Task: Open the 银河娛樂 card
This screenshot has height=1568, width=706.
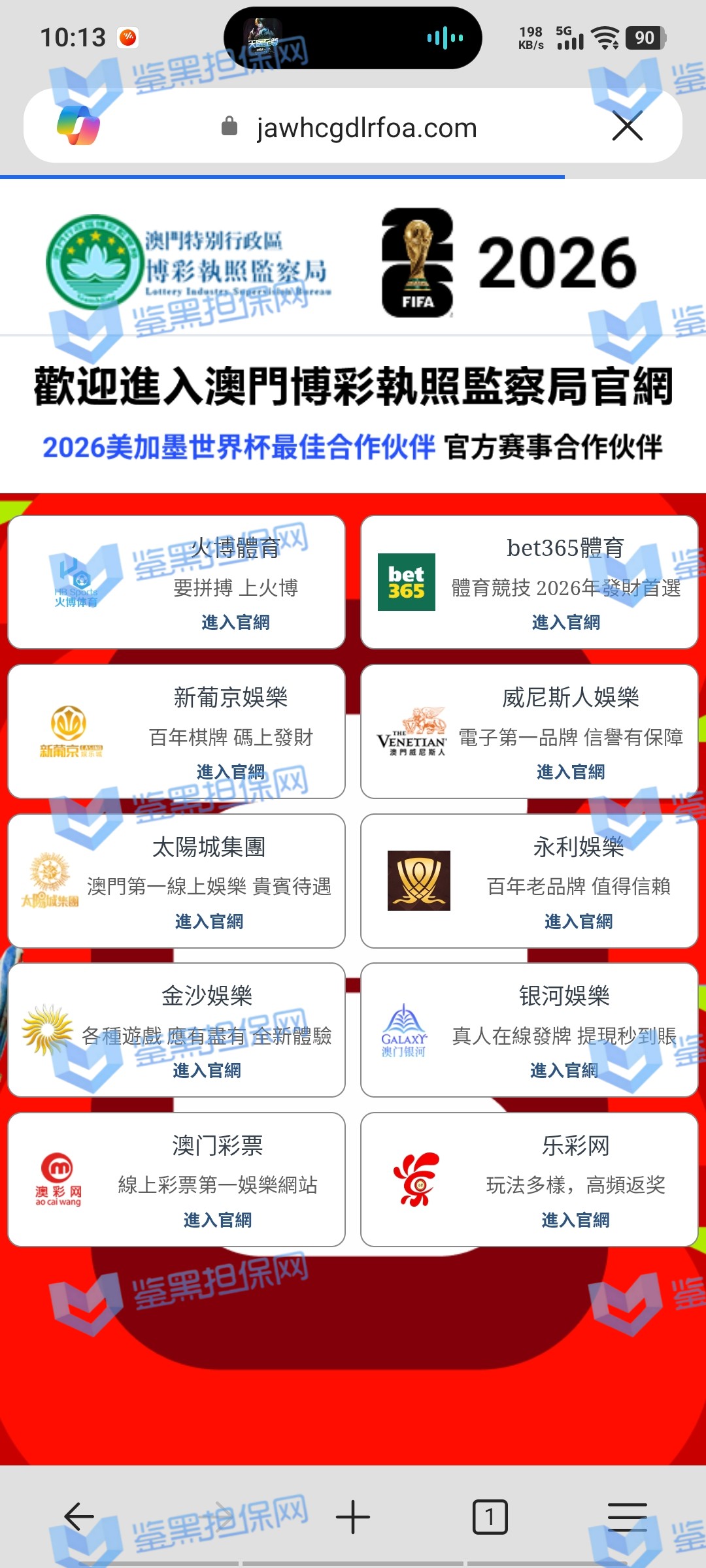Action: (x=529, y=1030)
